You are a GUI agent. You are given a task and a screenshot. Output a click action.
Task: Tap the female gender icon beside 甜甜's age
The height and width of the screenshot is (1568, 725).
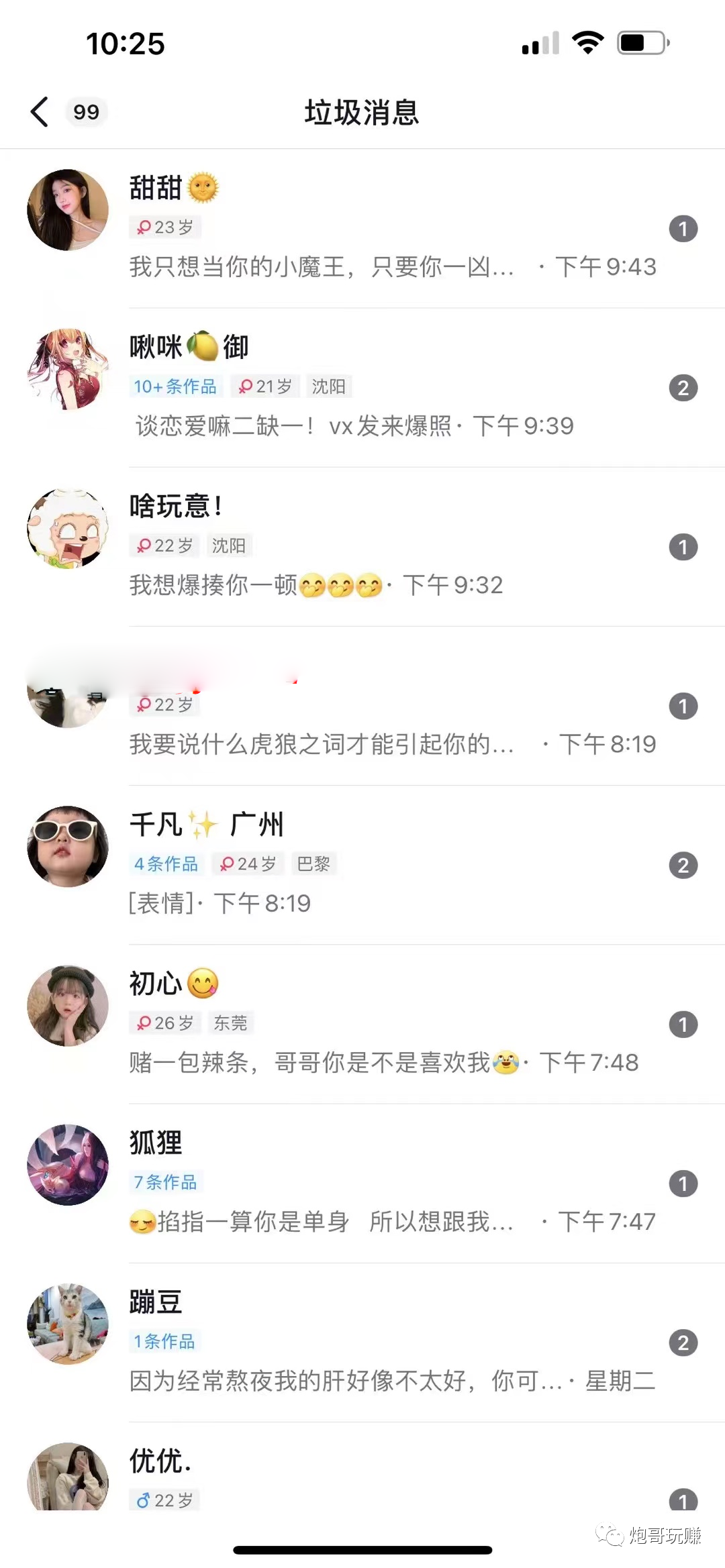click(144, 227)
